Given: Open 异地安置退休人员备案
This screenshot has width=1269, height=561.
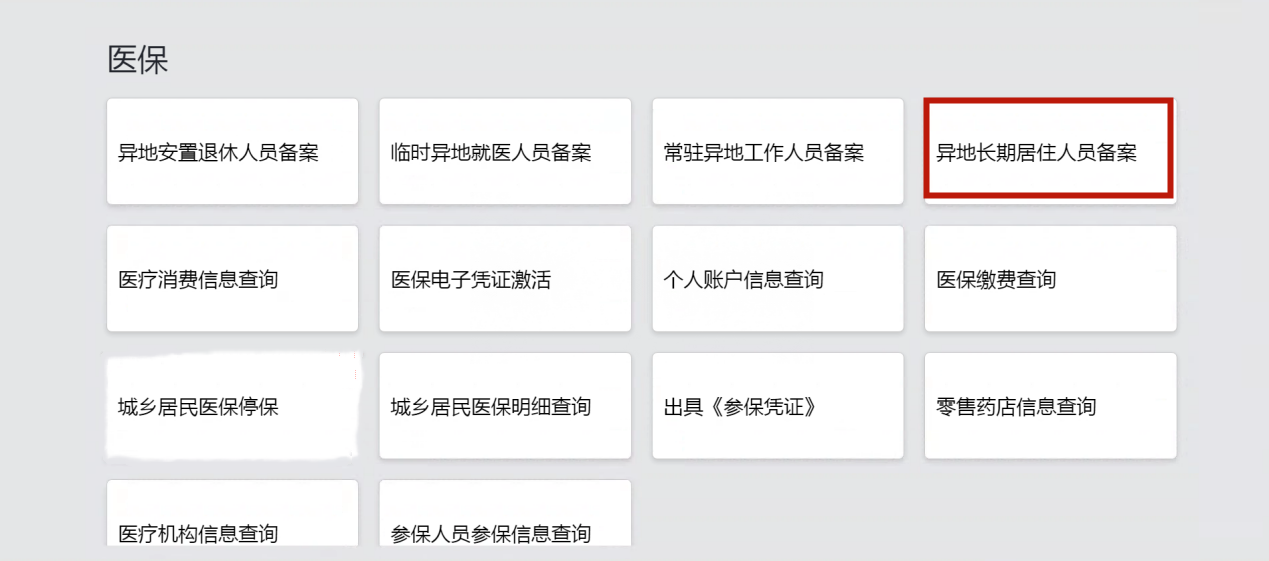Looking at the screenshot, I should (232, 152).
